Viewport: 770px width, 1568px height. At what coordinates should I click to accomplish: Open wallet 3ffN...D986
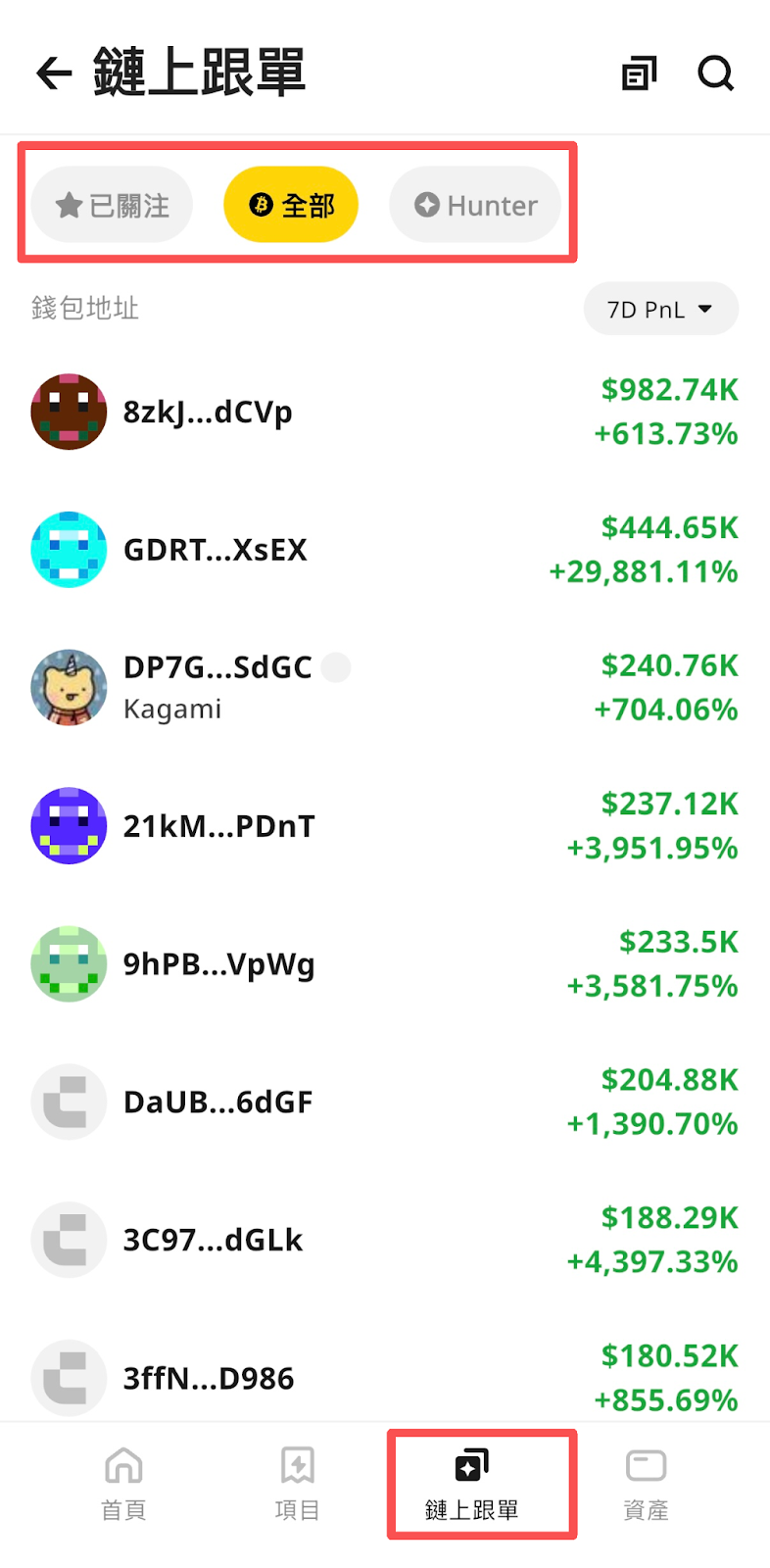(208, 1379)
